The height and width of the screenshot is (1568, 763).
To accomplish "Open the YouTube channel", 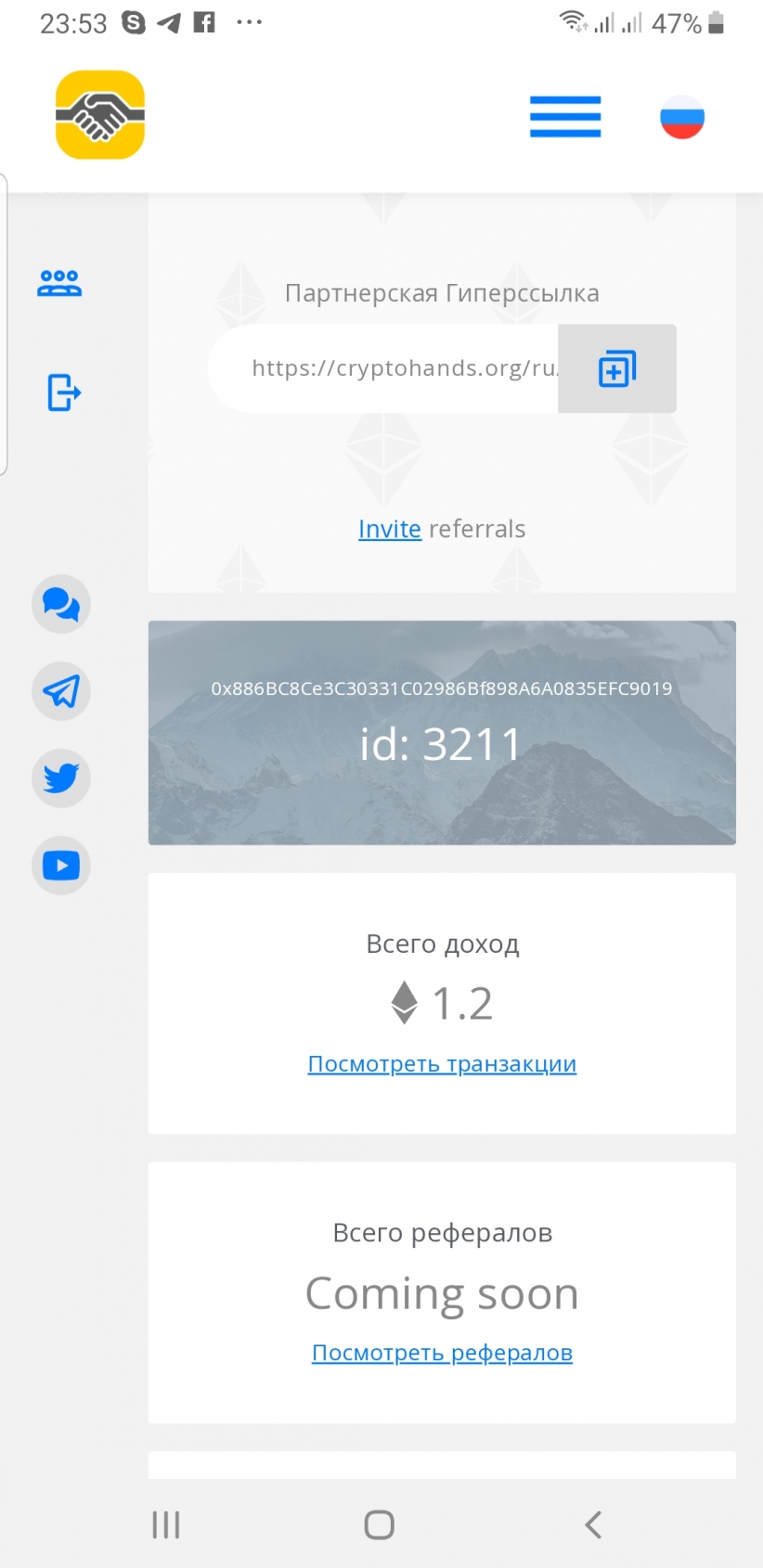I will [61, 866].
